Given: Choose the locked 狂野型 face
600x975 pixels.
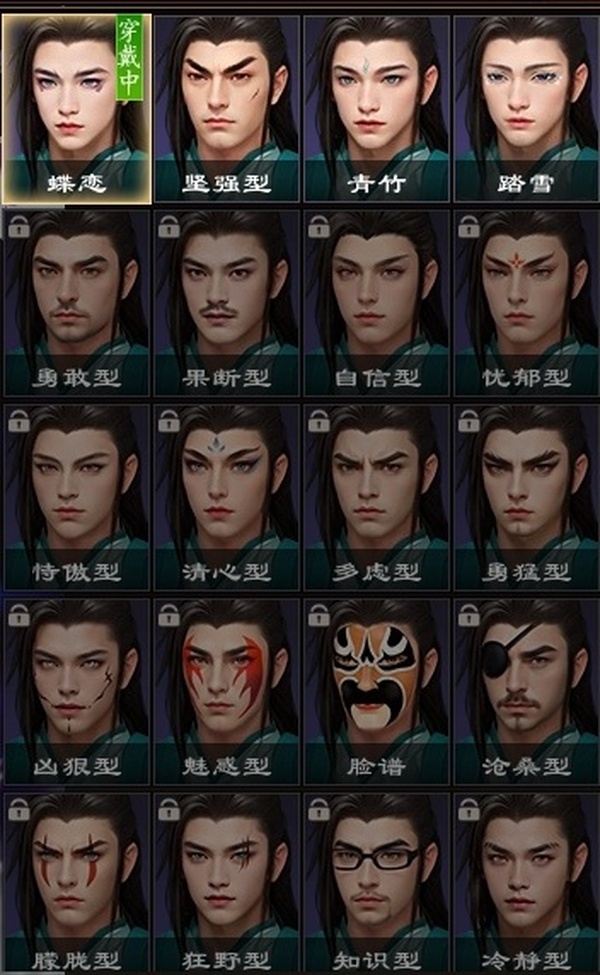Looking at the screenshot, I should pyautogui.click(x=226, y=884).
